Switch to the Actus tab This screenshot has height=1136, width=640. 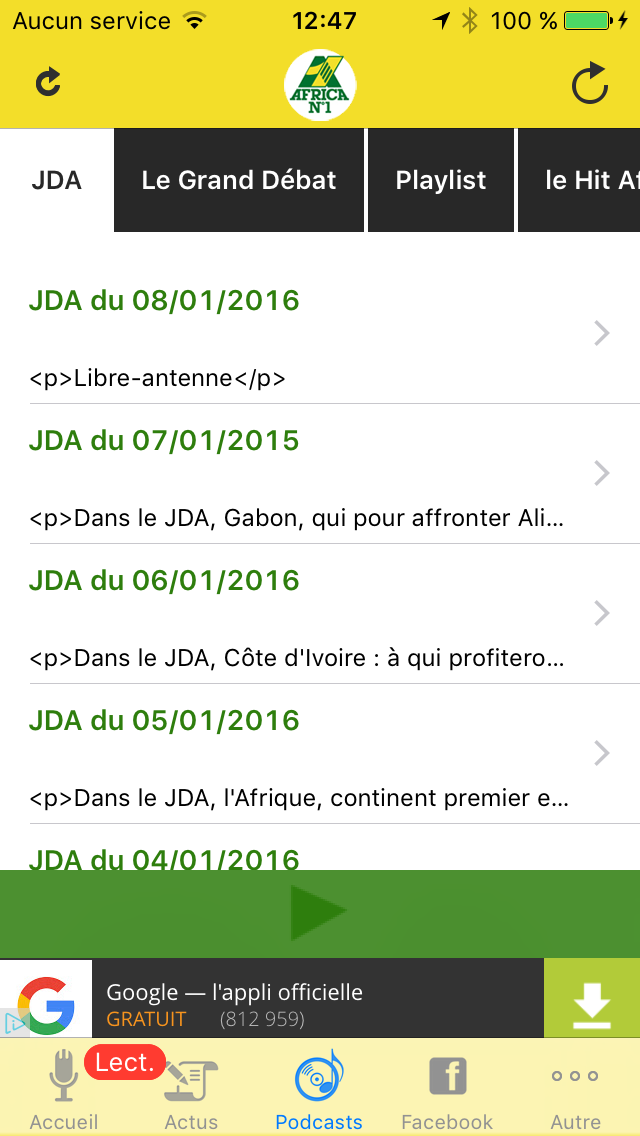(191, 1089)
